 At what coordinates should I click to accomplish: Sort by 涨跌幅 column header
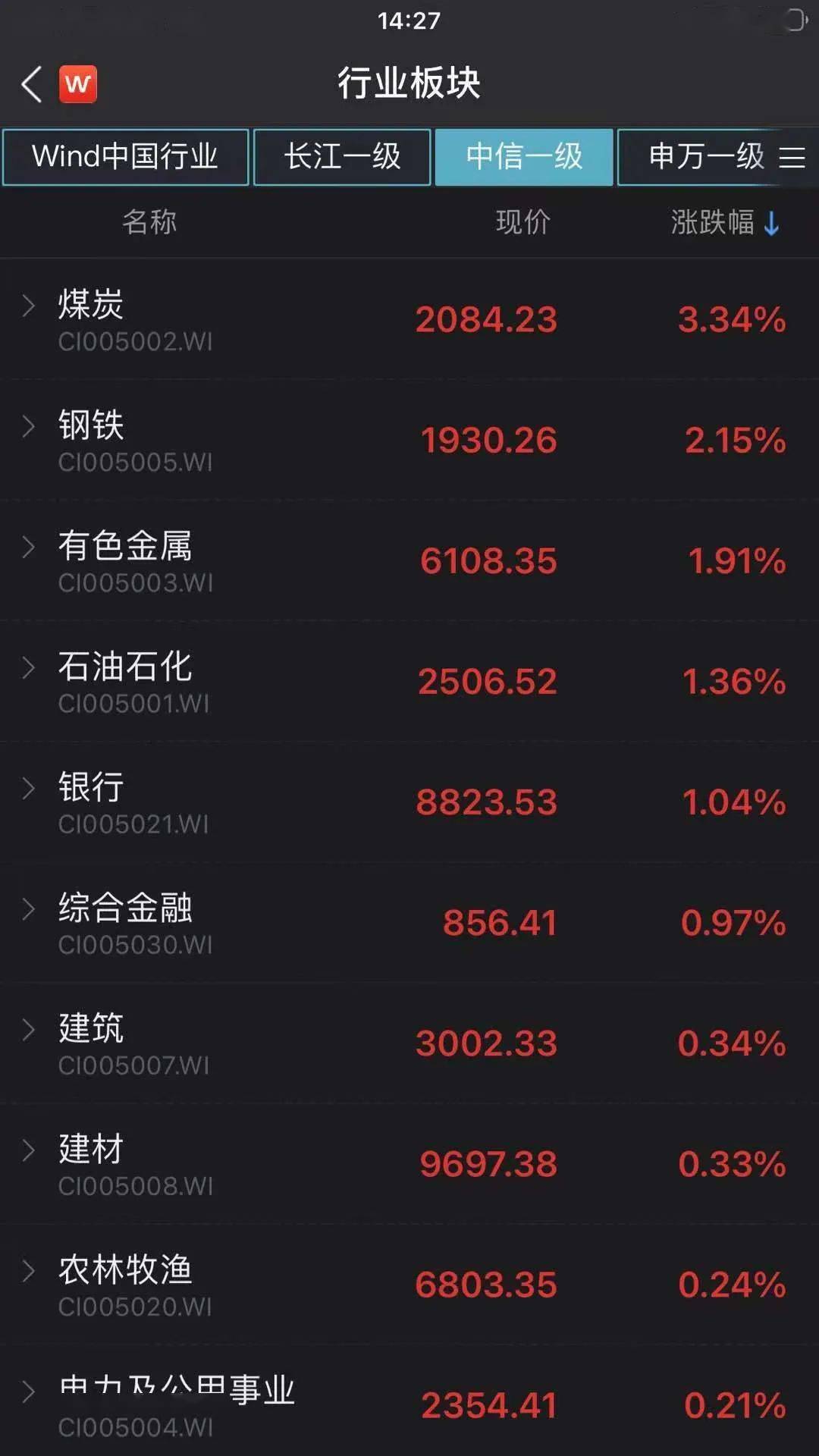coord(725,222)
